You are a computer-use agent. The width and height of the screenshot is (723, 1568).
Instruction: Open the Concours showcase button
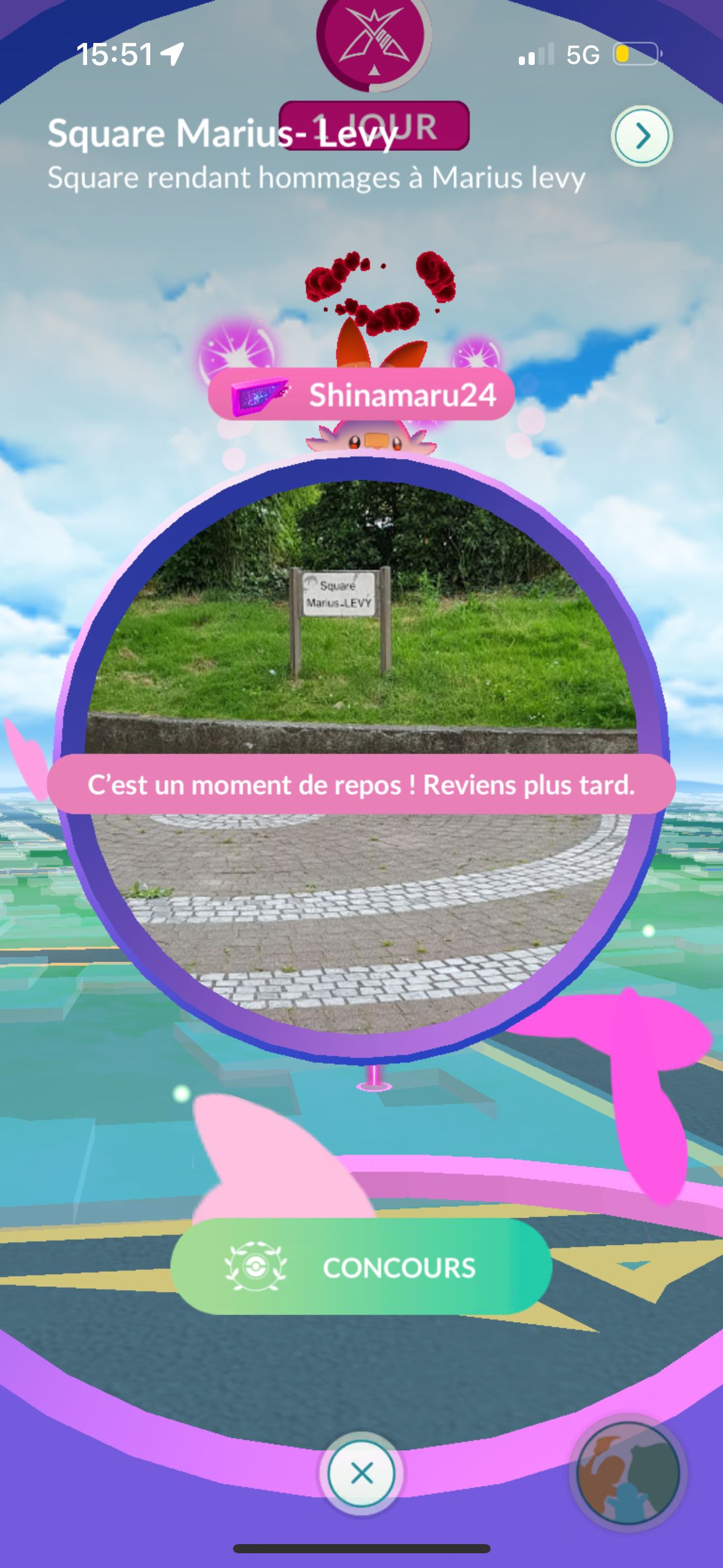click(x=361, y=1267)
